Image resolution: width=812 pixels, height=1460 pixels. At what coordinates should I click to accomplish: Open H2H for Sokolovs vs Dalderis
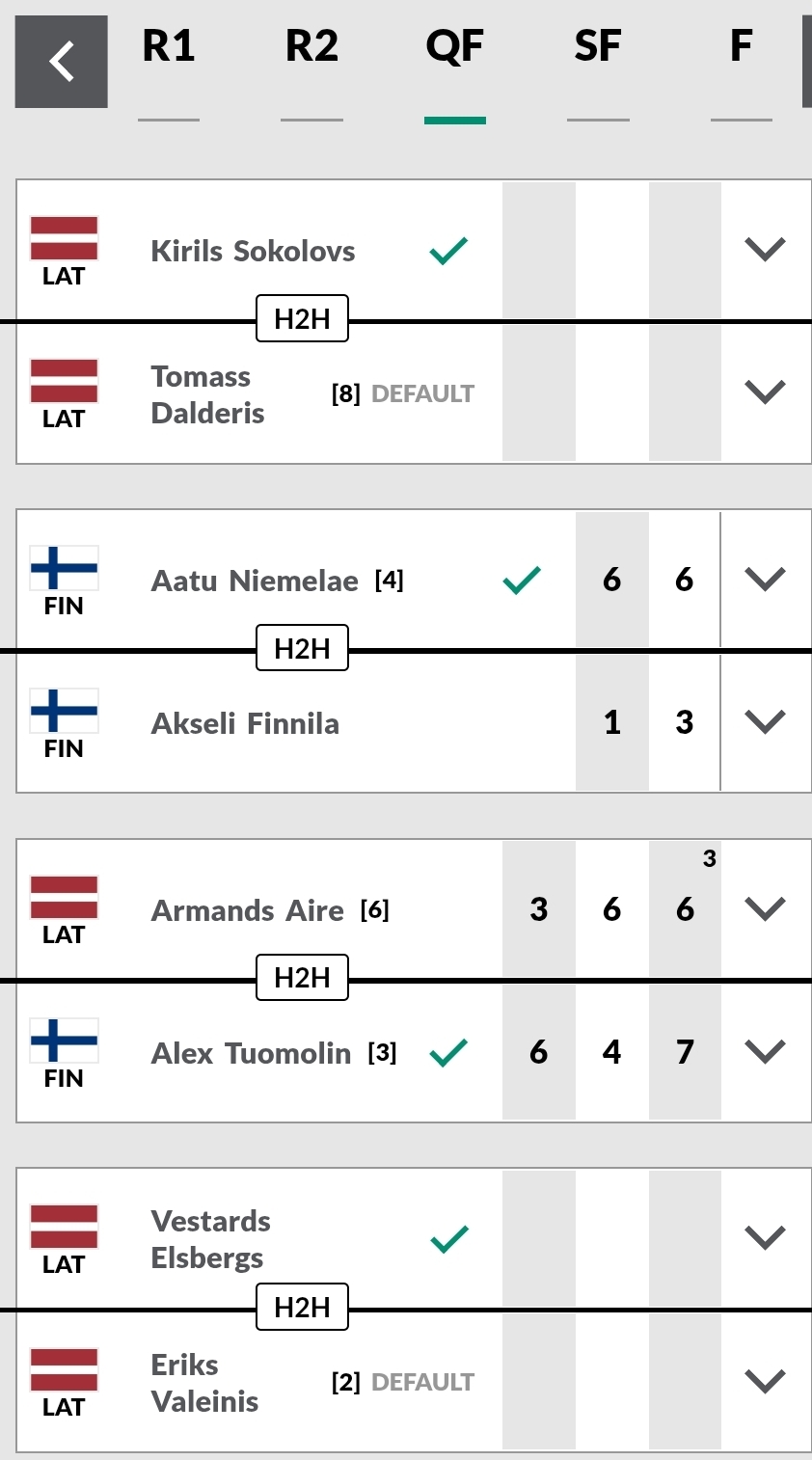click(x=302, y=320)
